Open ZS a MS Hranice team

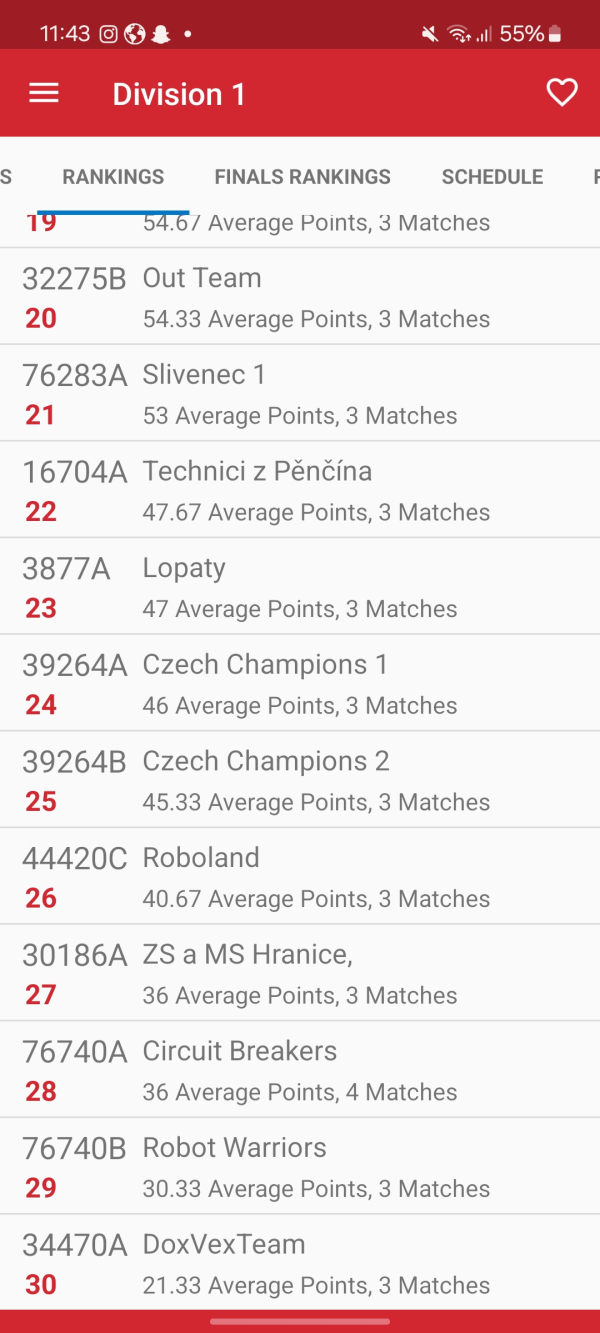300,973
